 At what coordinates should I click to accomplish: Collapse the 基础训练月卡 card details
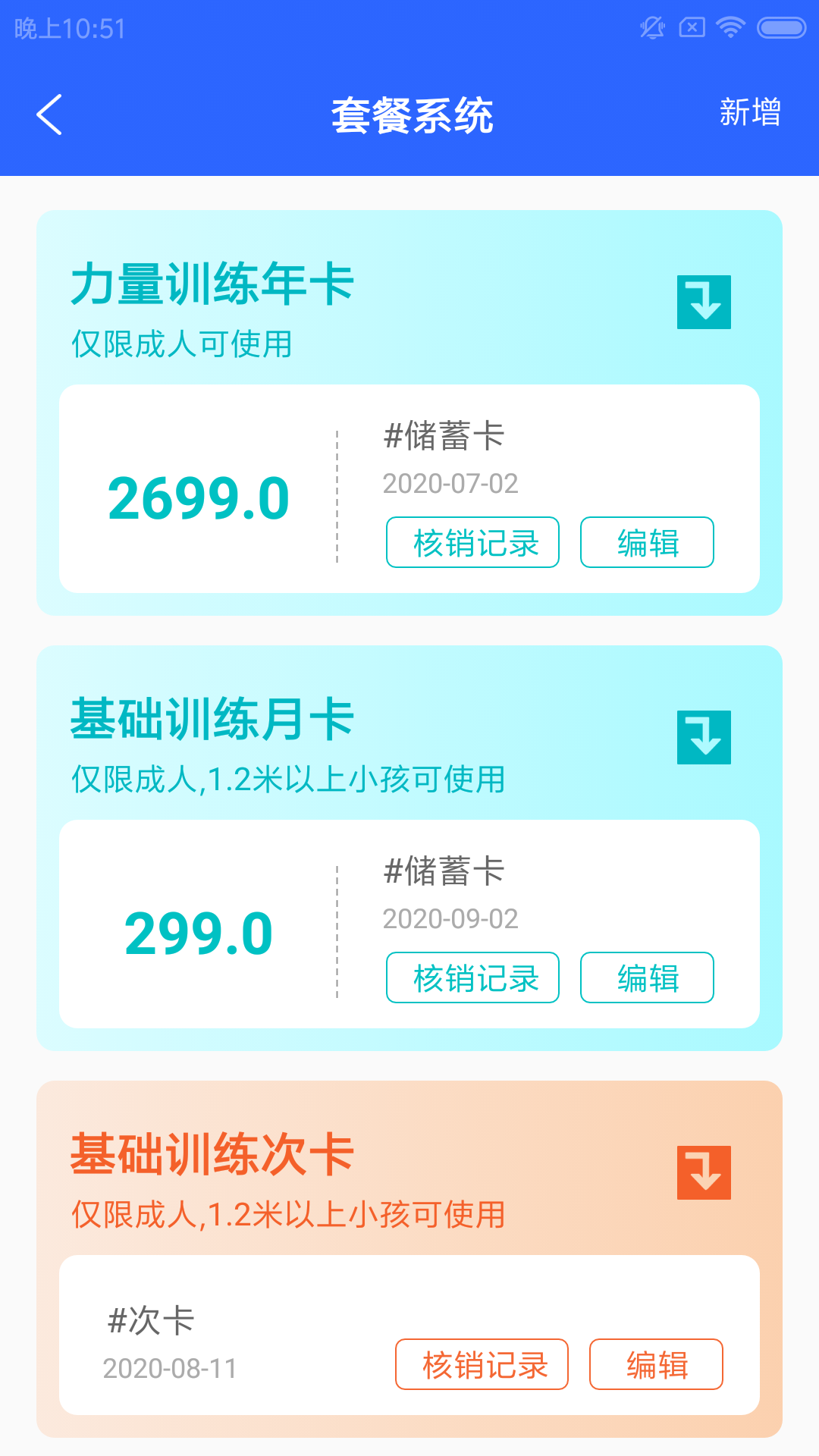pos(704,736)
